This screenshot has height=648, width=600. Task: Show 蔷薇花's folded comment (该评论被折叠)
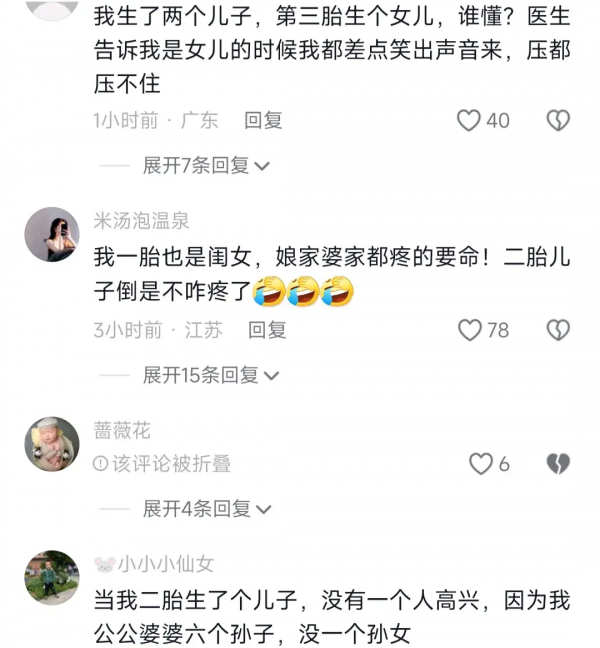pyautogui.click(x=162, y=463)
